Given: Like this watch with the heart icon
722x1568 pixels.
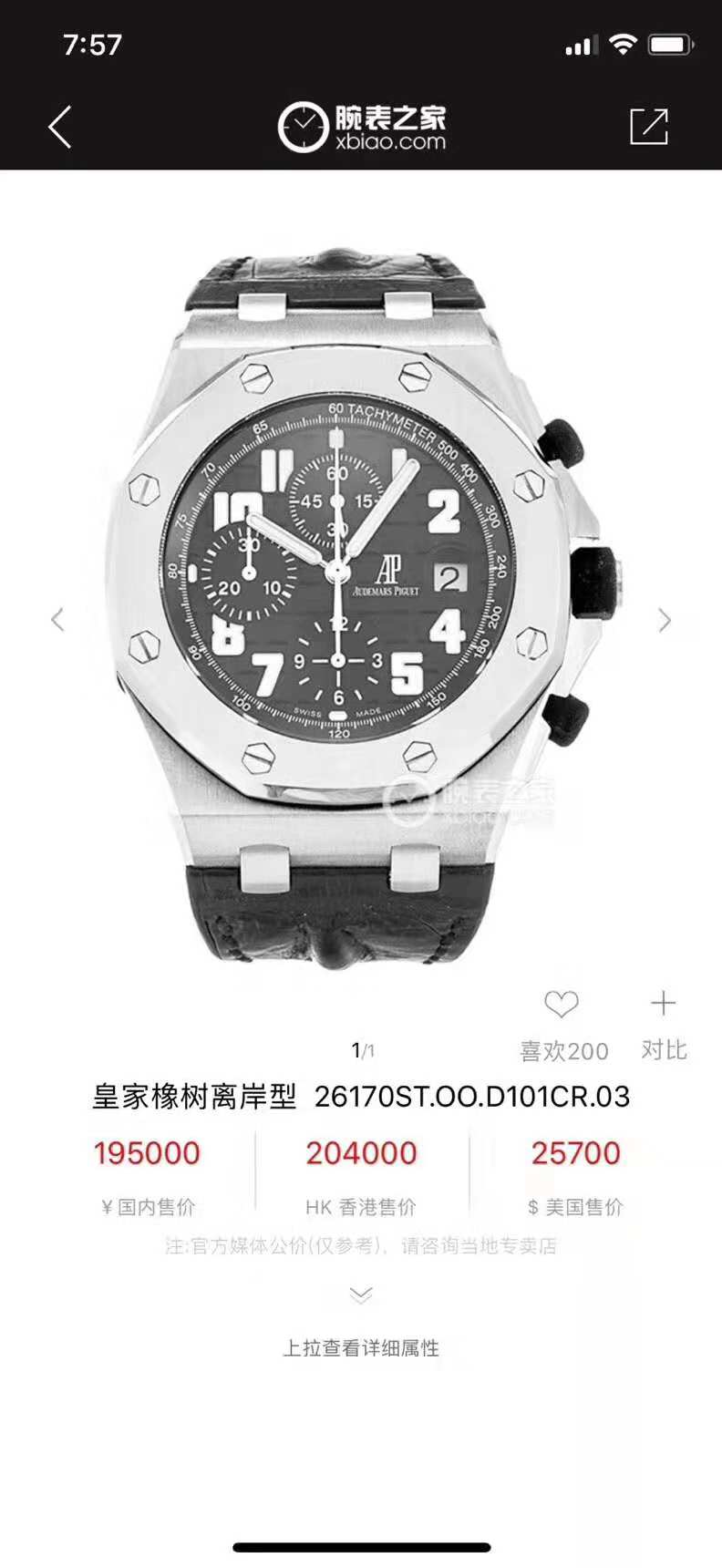Looking at the screenshot, I should point(562,1005).
